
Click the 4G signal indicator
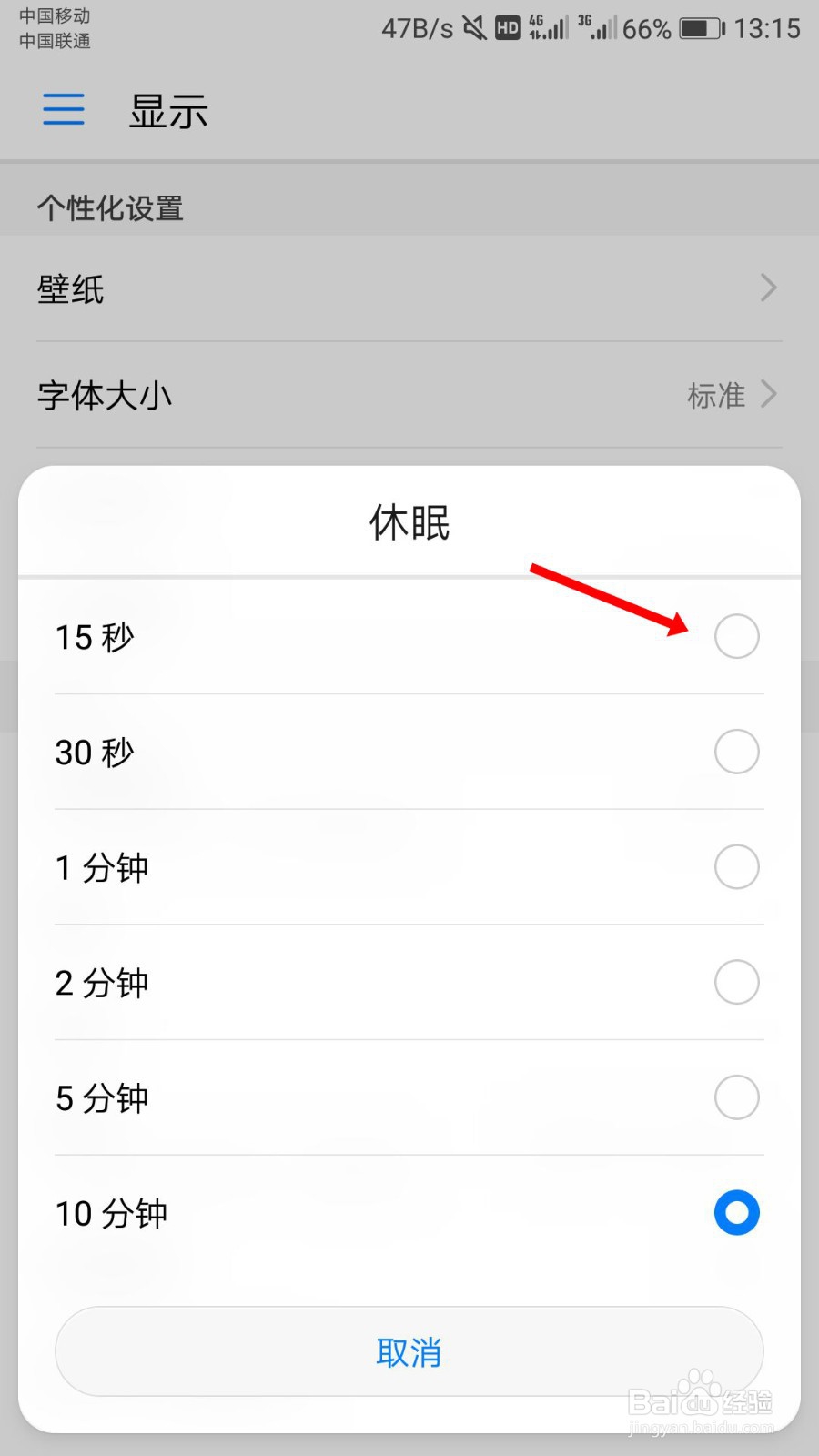click(x=544, y=27)
